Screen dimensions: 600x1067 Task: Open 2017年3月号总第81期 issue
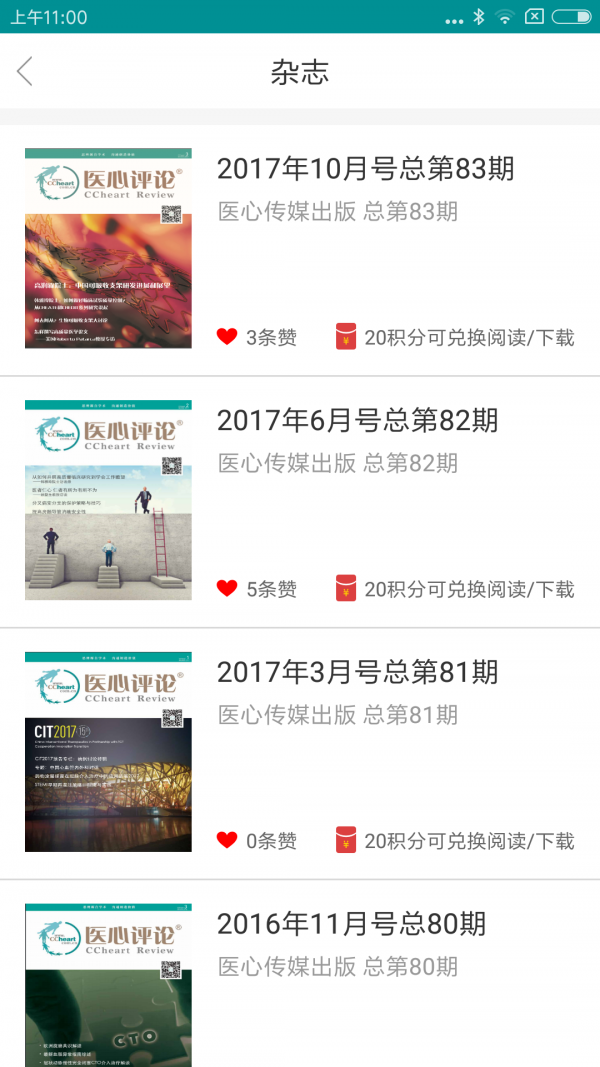(x=357, y=673)
